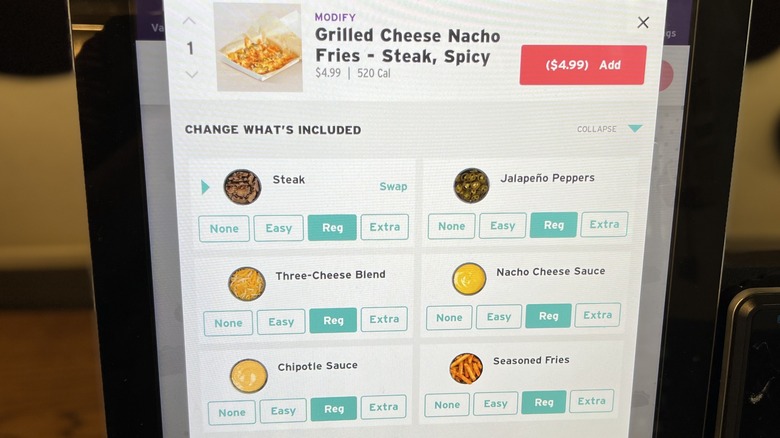Image resolution: width=780 pixels, height=438 pixels.
Task: Set Seasoned Fries to Easy
Action: [495, 404]
